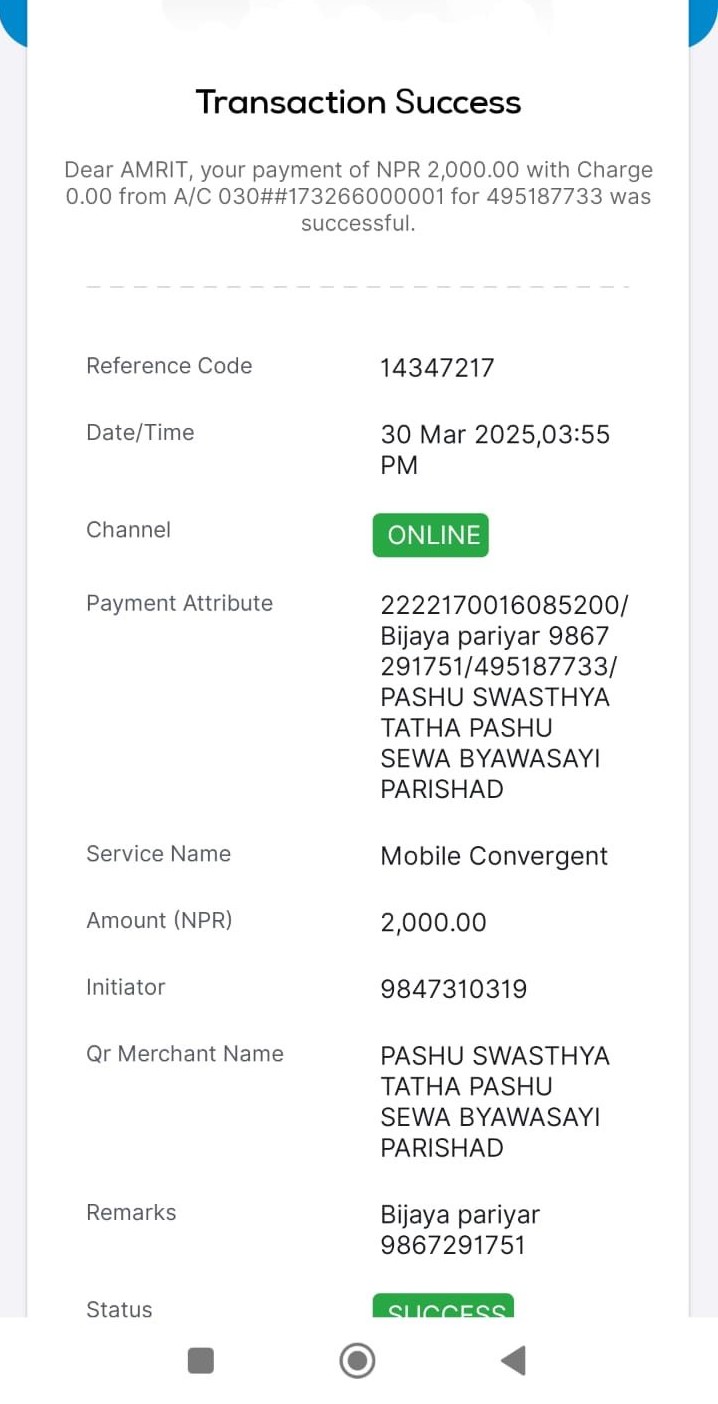Go to the home screen
The height and width of the screenshot is (1404, 718).
pyautogui.click(x=357, y=1360)
